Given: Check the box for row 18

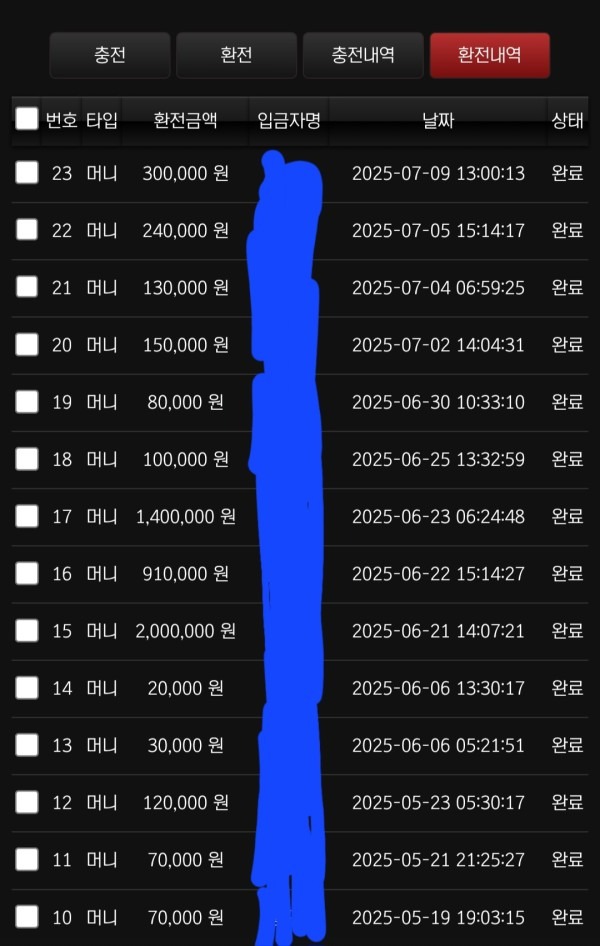Looking at the screenshot, I should (27, 459).
